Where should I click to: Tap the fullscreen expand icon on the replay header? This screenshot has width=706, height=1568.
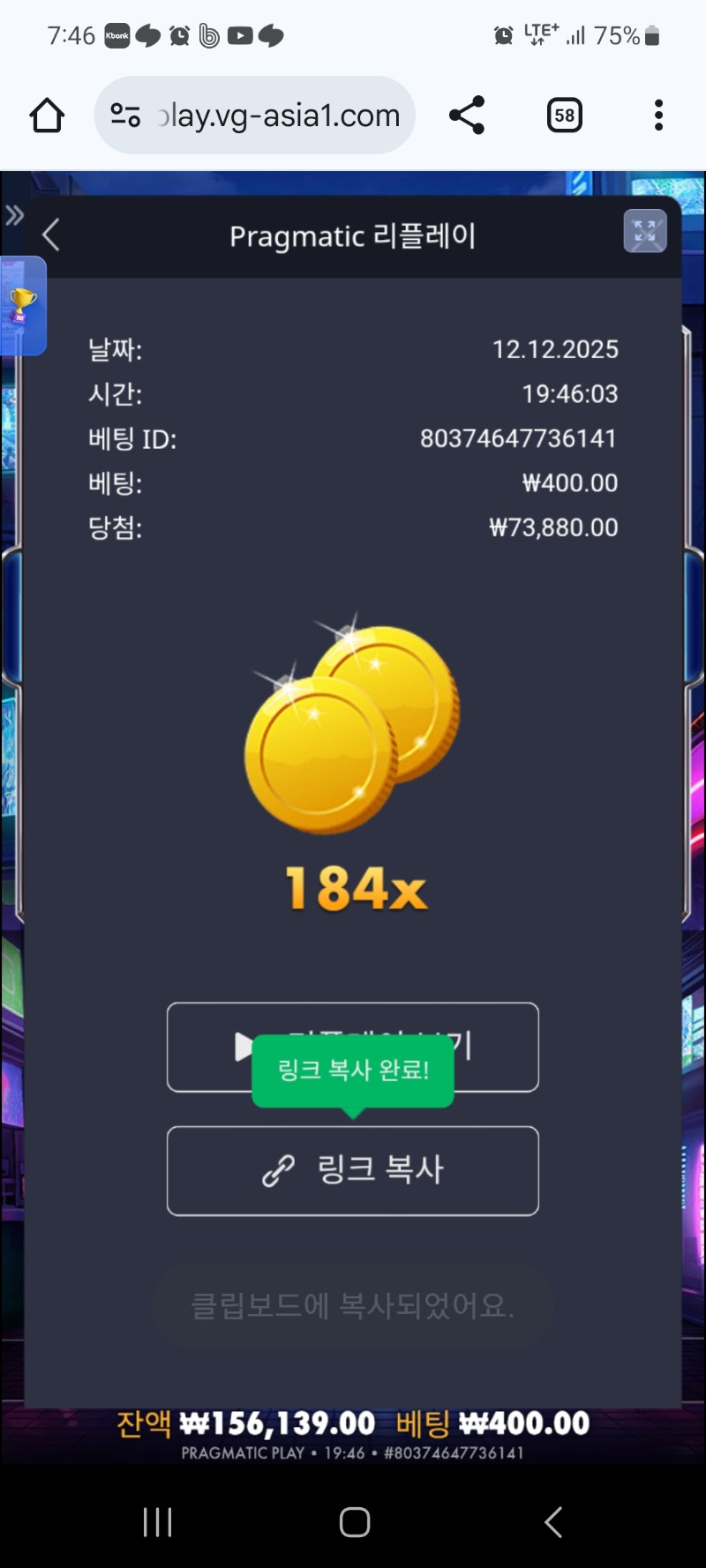point(645,232)
